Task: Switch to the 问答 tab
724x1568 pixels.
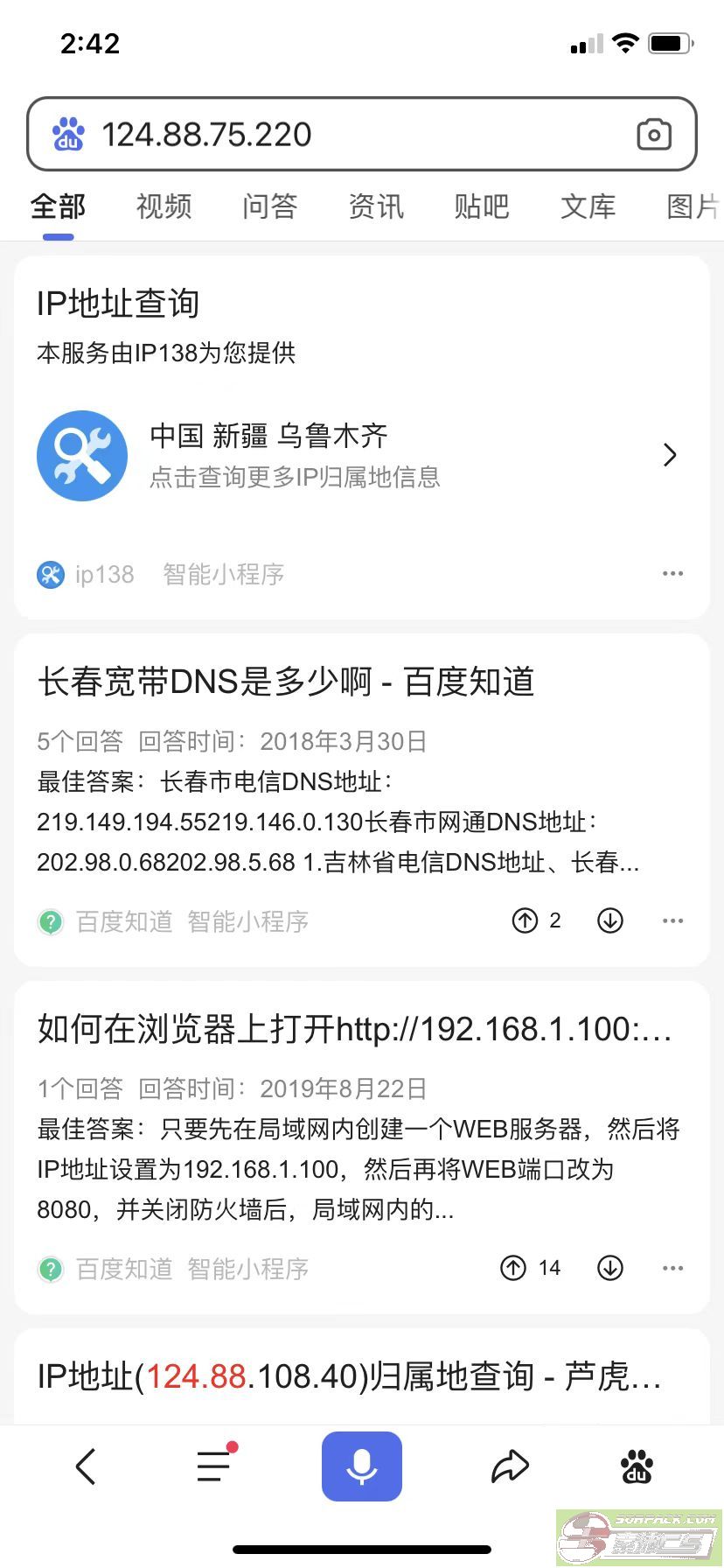Action: click(x=270, y=206)
